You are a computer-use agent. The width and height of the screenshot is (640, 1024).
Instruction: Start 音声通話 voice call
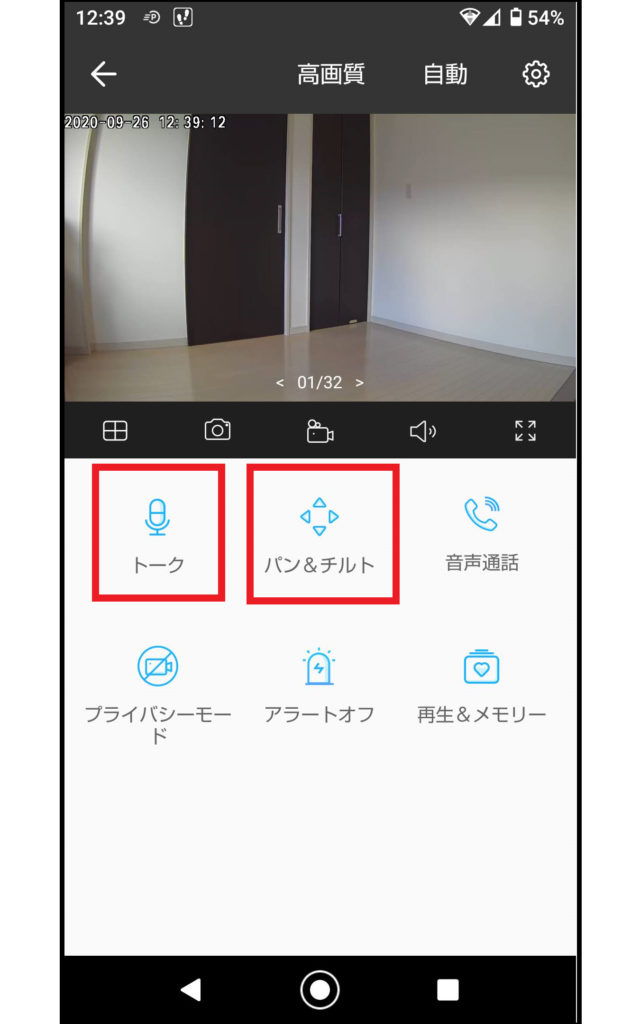tap(481, 533)
